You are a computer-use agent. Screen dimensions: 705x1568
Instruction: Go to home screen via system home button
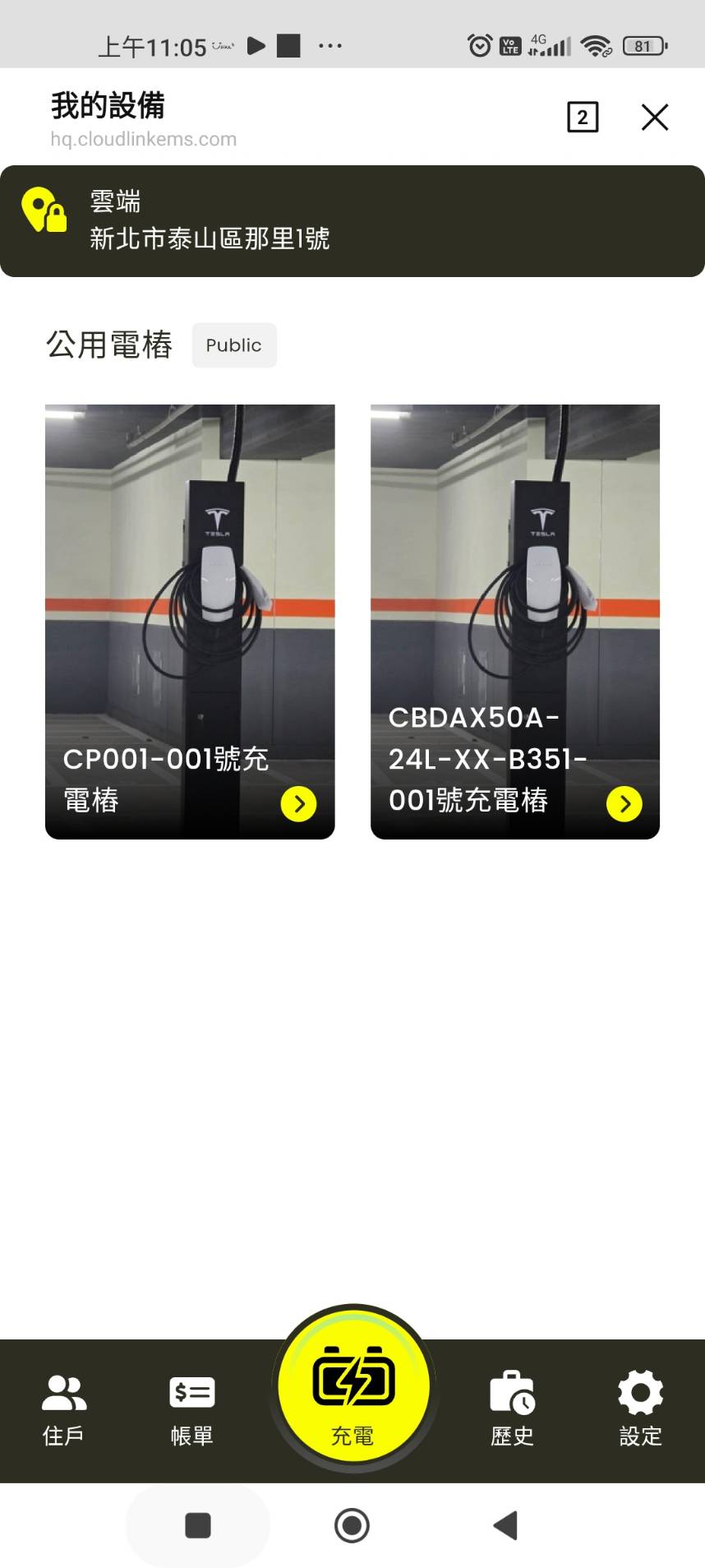(x=352, y=1525)
